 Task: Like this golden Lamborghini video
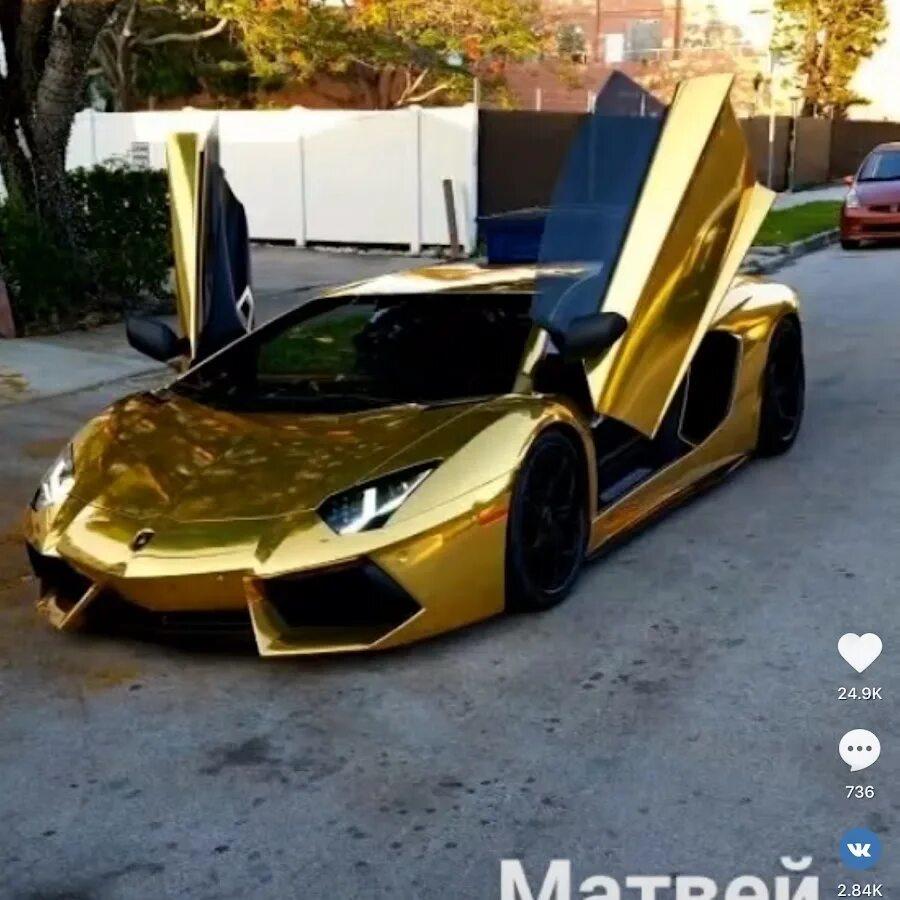coord(859,653)
